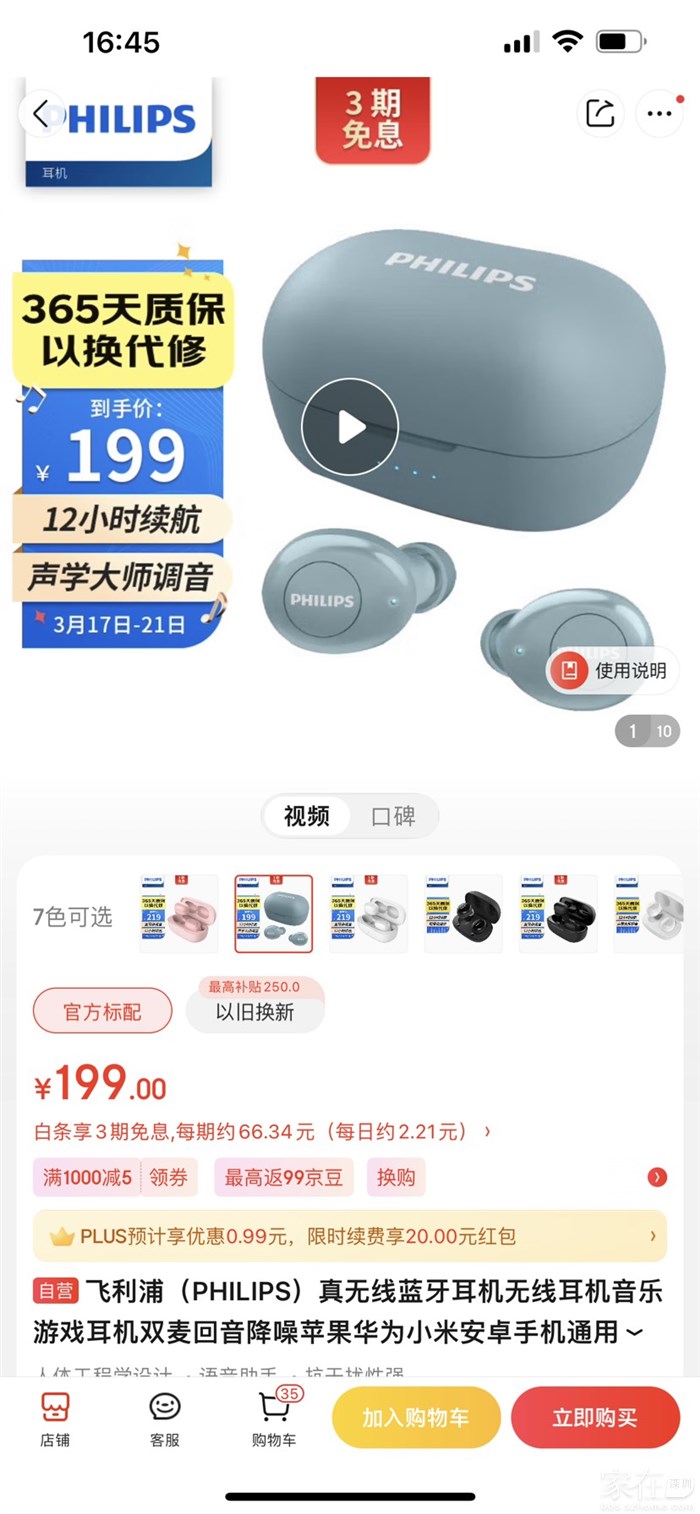Open PLUS member discount banner

(x=350, y=1237)
